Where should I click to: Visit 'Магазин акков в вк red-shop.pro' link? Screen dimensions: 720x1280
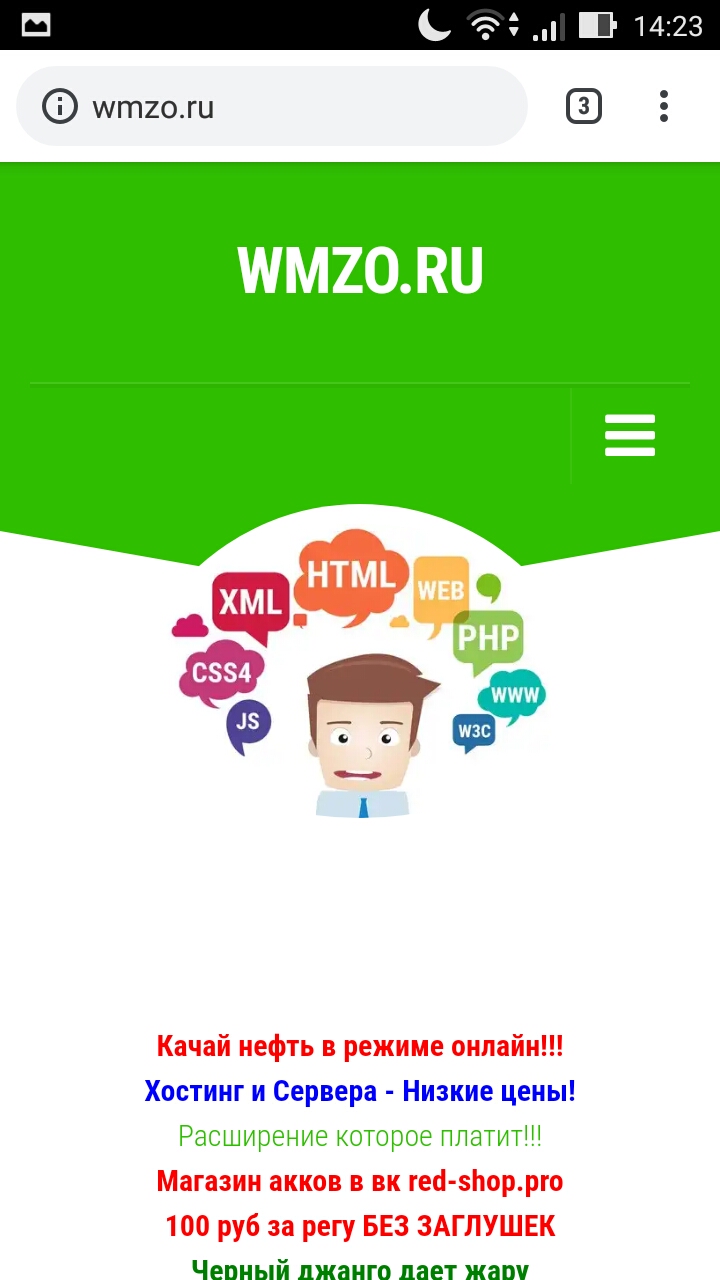[x=360, y=1181]
